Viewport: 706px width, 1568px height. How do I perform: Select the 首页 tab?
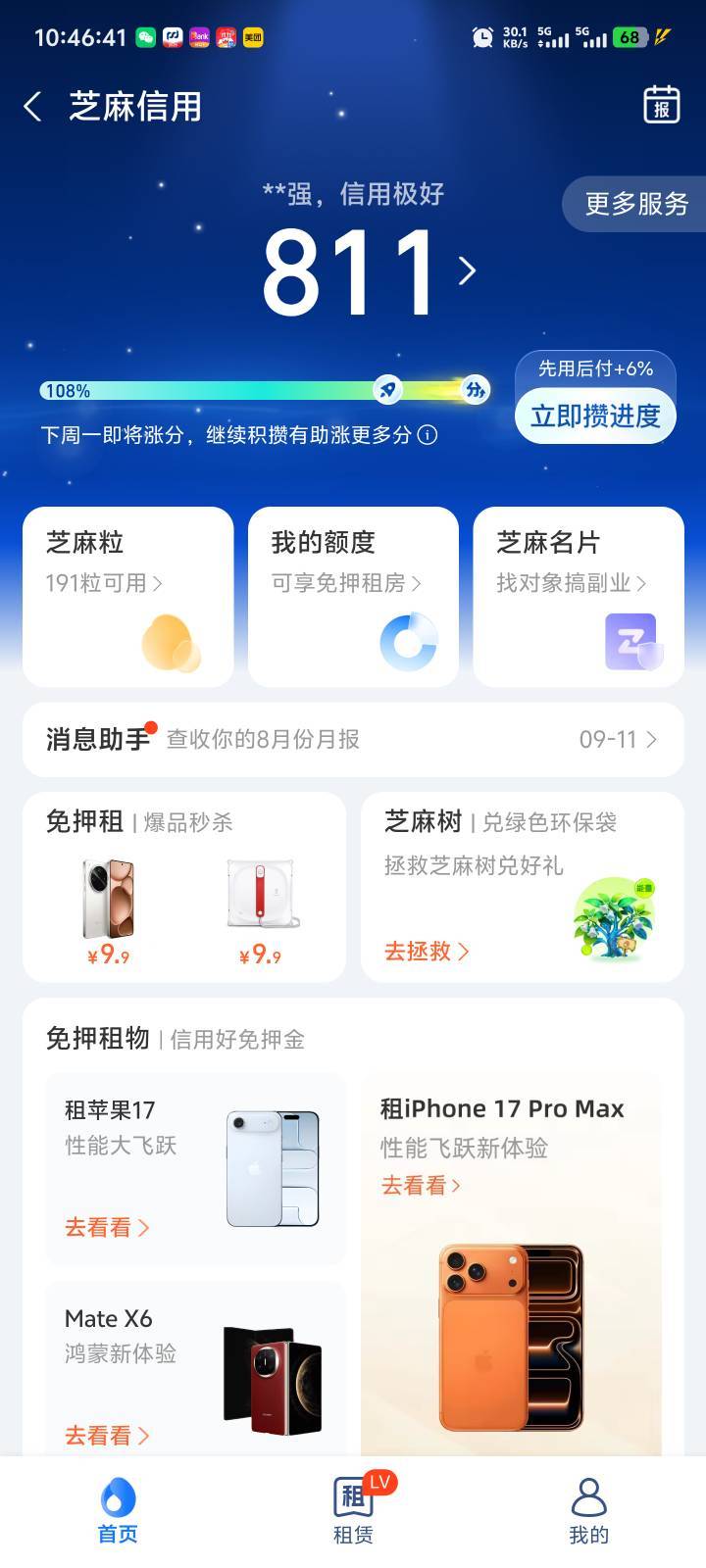[x=118, y=1511]
